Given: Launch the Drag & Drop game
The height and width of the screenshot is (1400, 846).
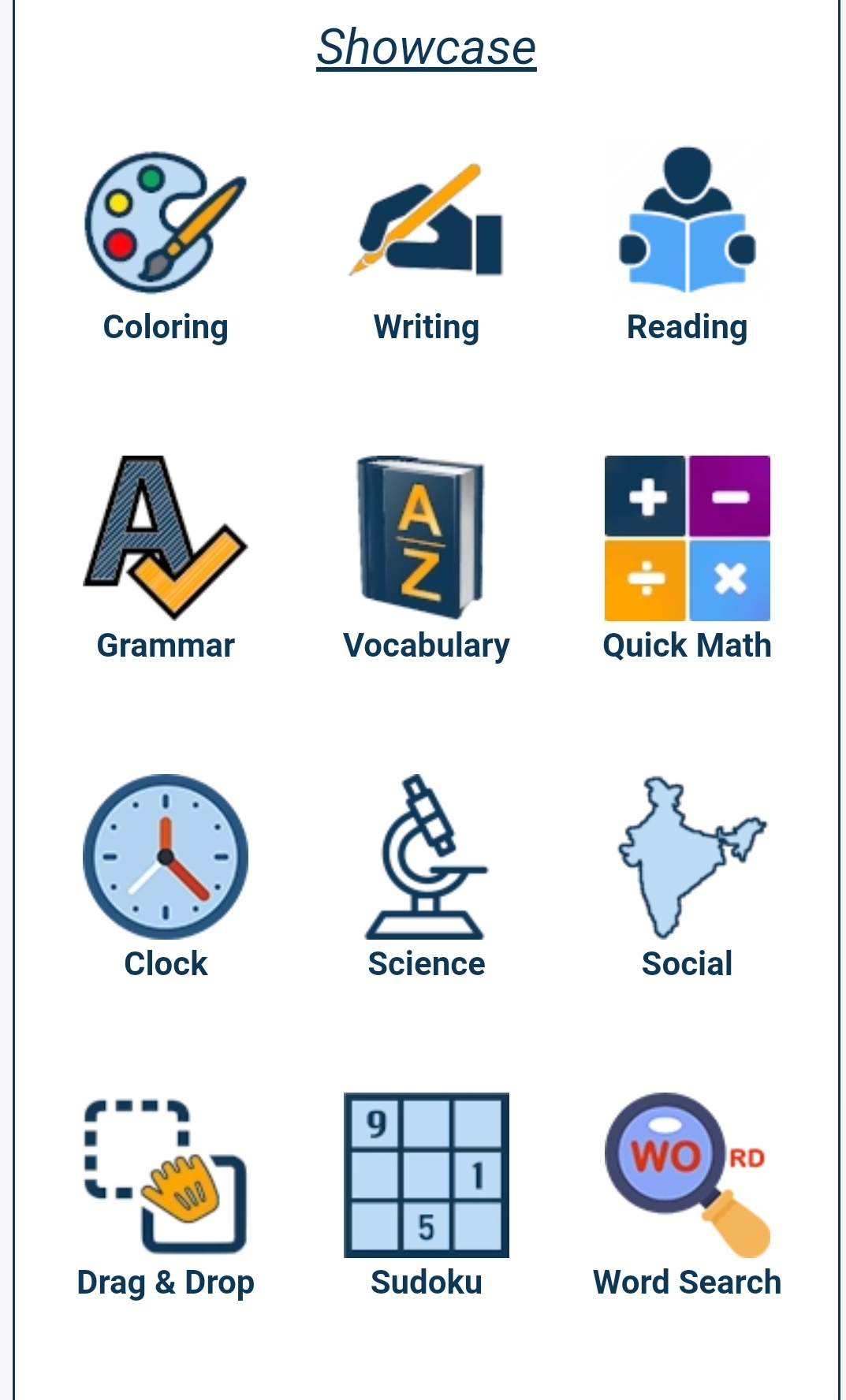Looking at the screenshot, I should pos(166,1175).
